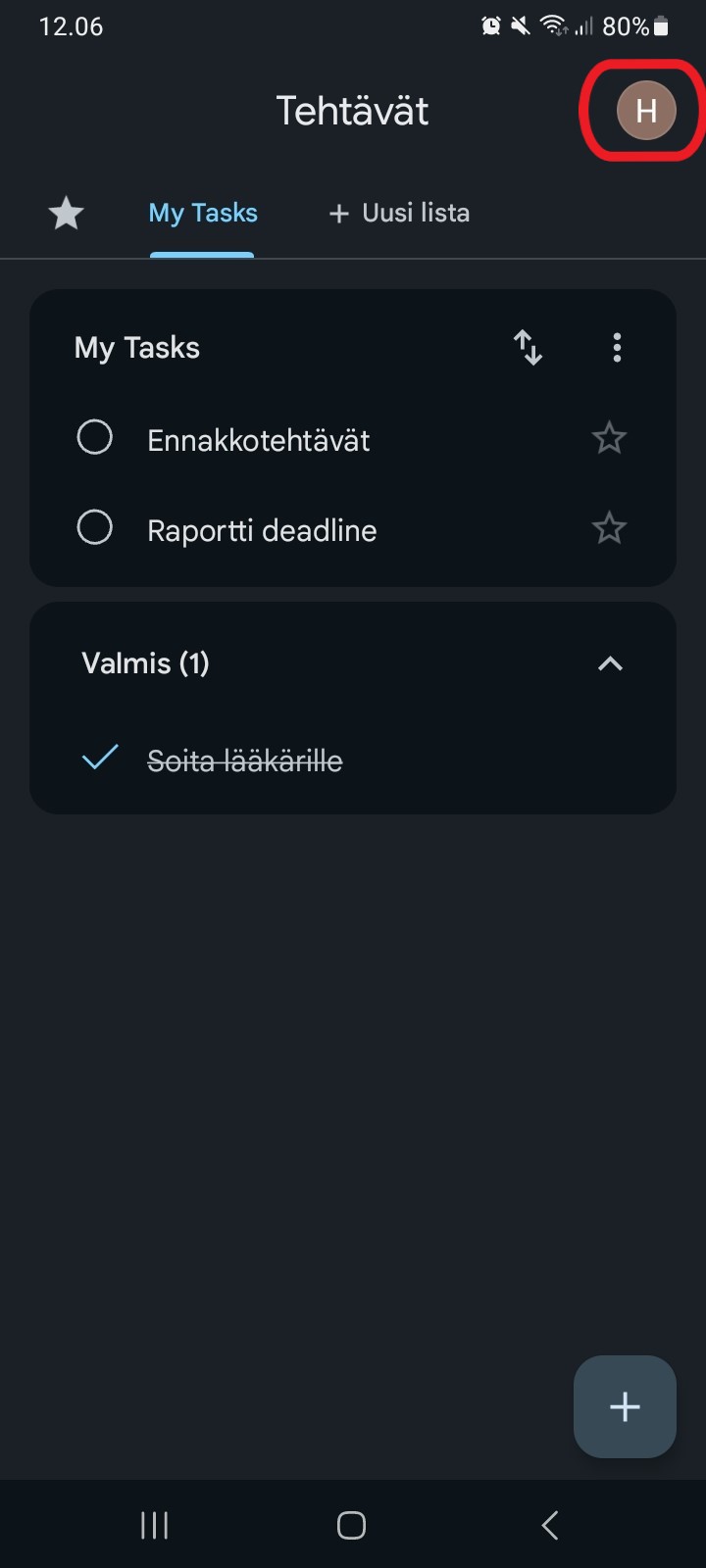Open the sort order arrows in My Tasks
Image resolution: width=706 pixels, height=1568 pixels.
pos(528,347)
